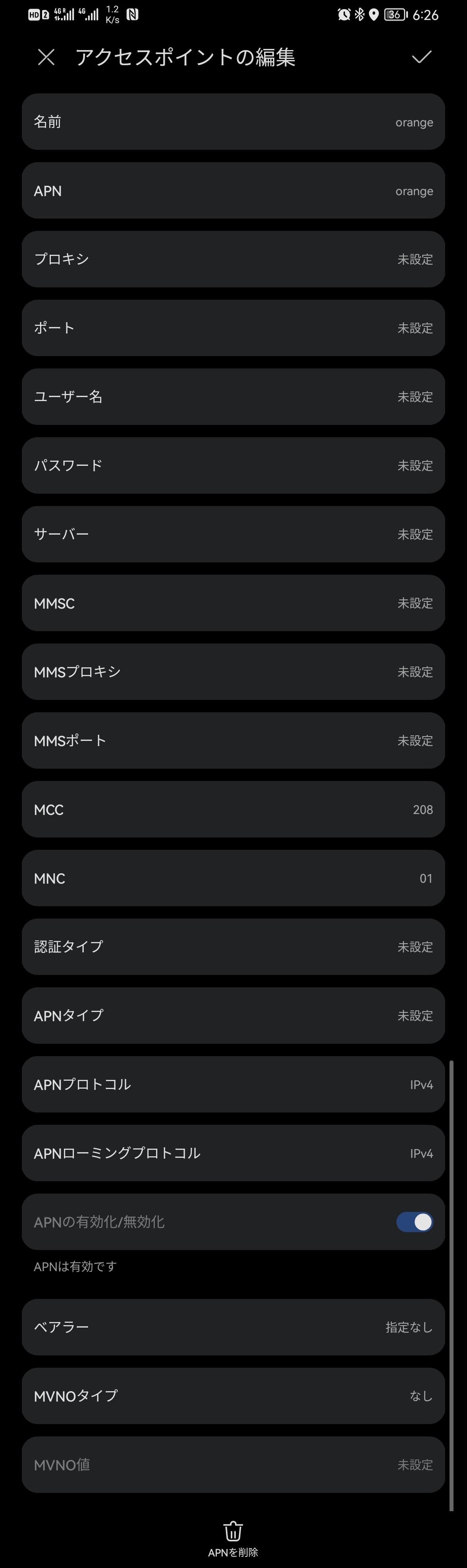Open APNローミングプロトコル setting
467x1568 pixels.
[234, 1153]
